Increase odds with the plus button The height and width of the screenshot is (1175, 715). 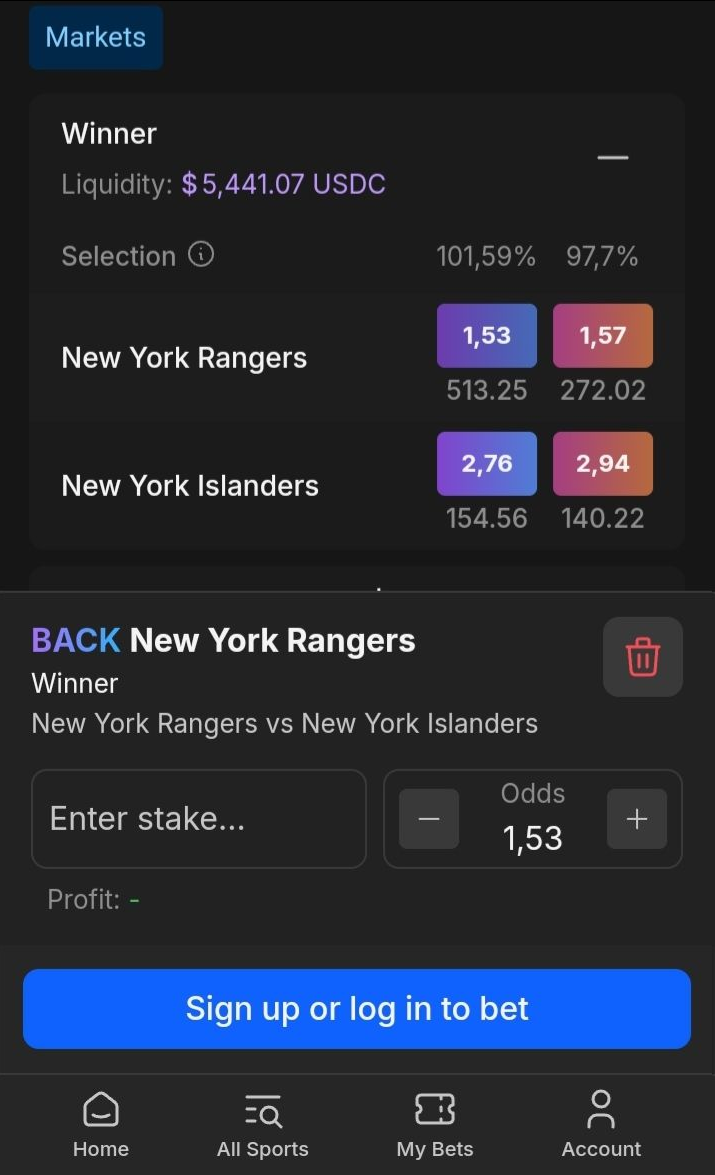pos(637,819)
